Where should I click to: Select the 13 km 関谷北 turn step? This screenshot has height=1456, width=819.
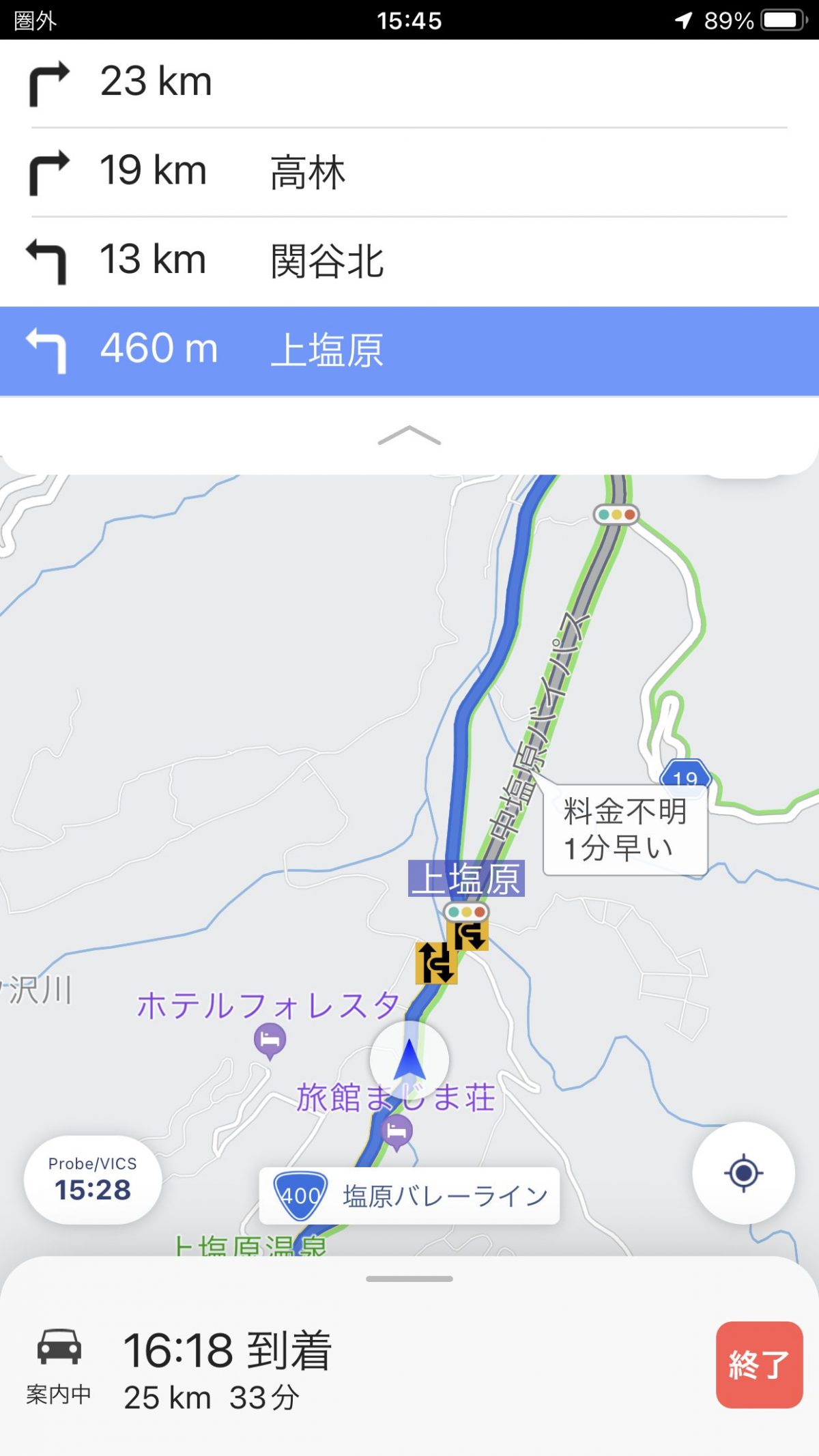(x=409, y=261)
